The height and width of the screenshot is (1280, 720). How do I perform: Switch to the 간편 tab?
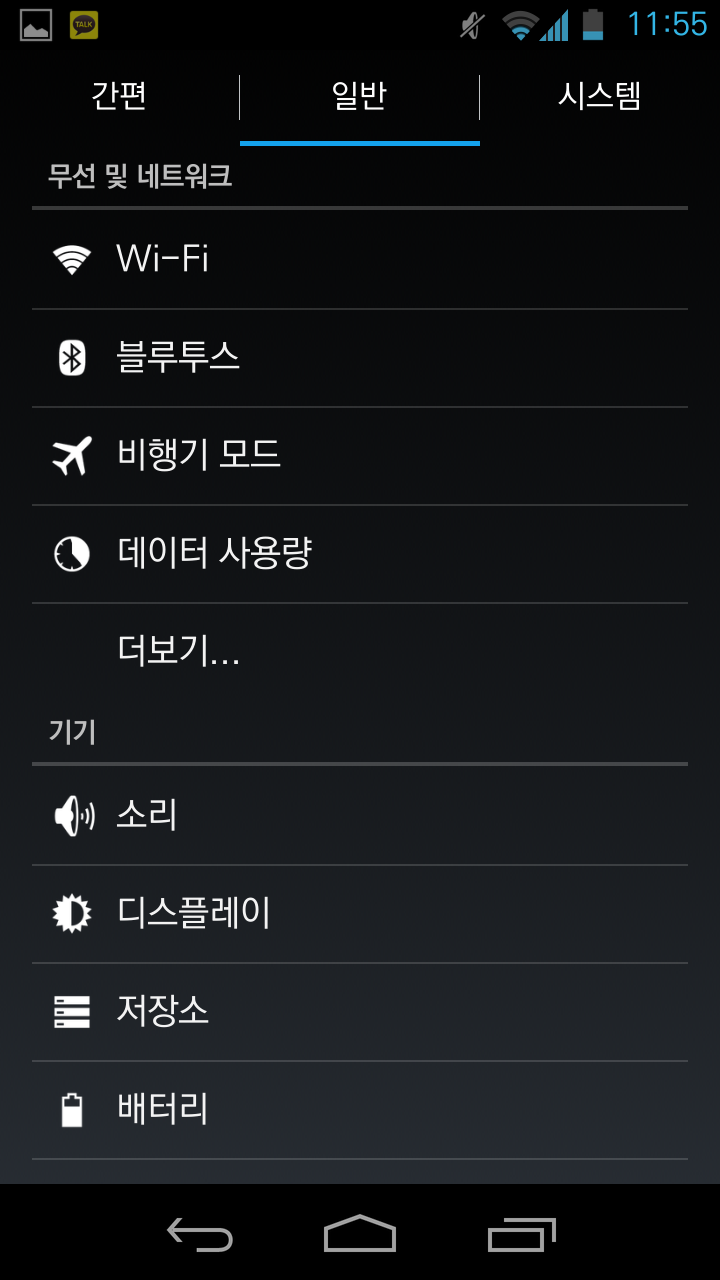pyautogui.click(x=120, y=97)
